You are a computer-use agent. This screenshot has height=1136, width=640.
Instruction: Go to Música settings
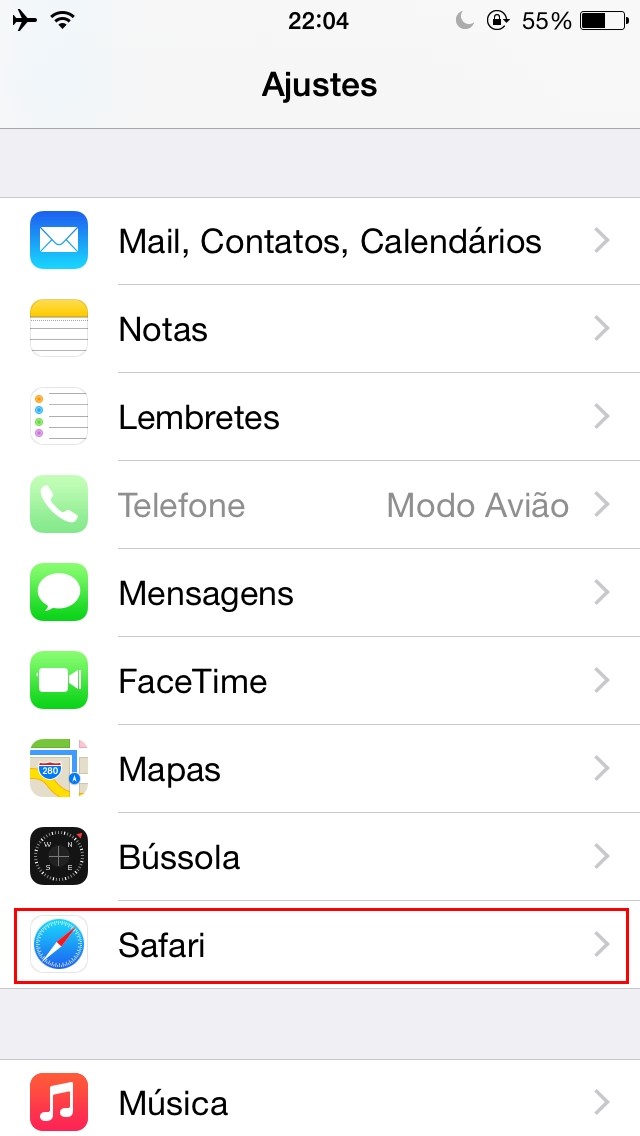[x=320, y=1098]
